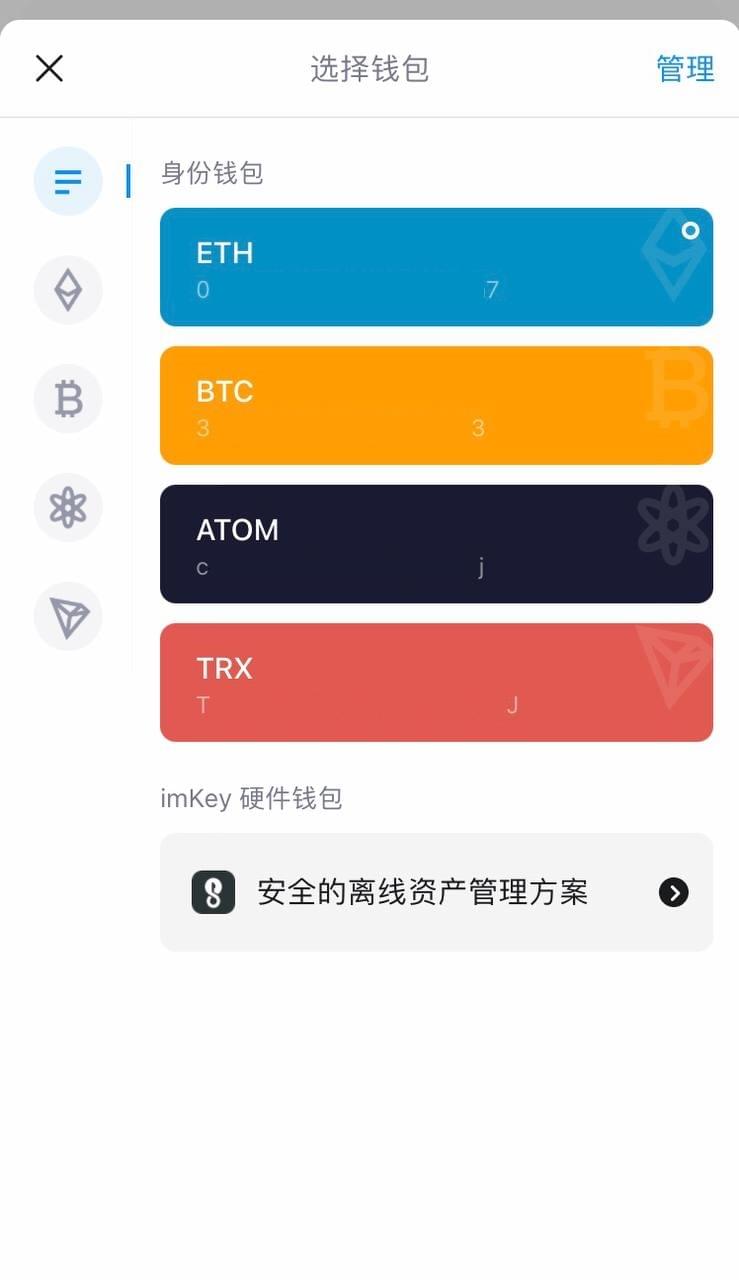Filter by Bitcoin in the sidebar
This screenshot has width=739, height=1280.
[68, 399]
